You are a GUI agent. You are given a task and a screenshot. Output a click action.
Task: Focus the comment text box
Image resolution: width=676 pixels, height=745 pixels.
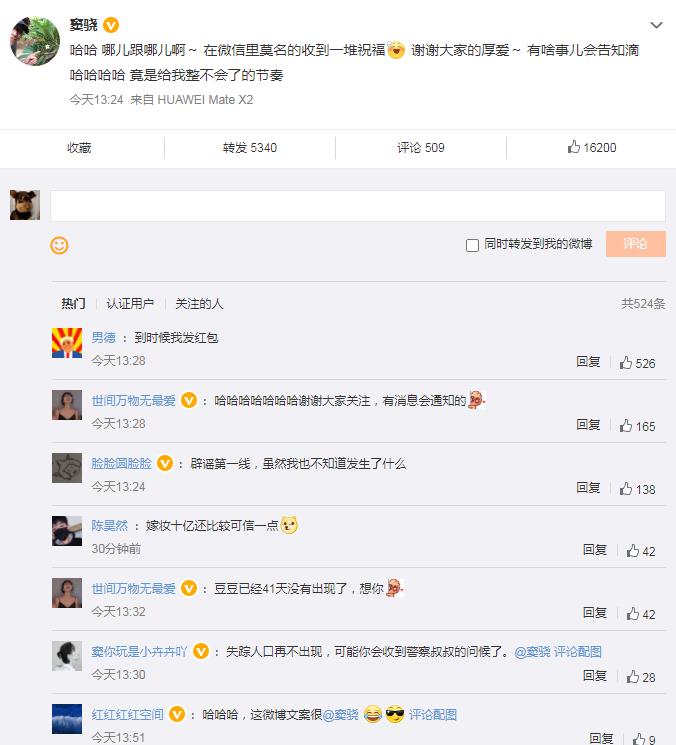point(357,206)
